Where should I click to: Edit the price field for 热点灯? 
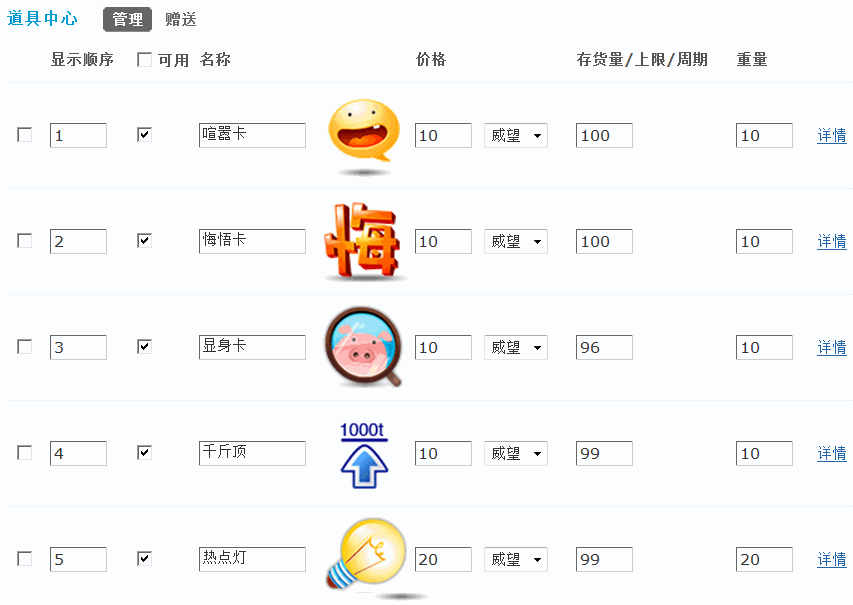443,560
